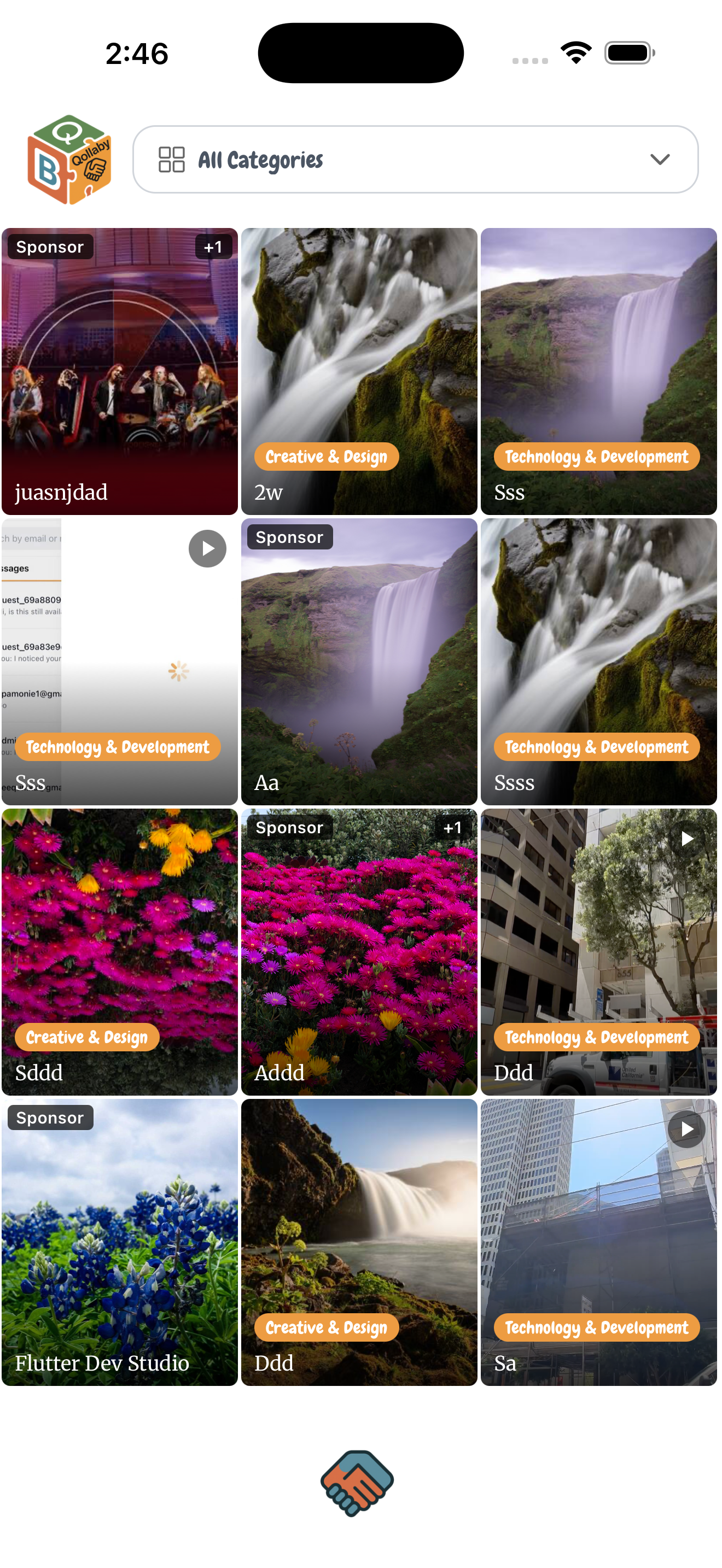Open the Aa sponsor card
The image size is (722, 1568).
(359, 662)
